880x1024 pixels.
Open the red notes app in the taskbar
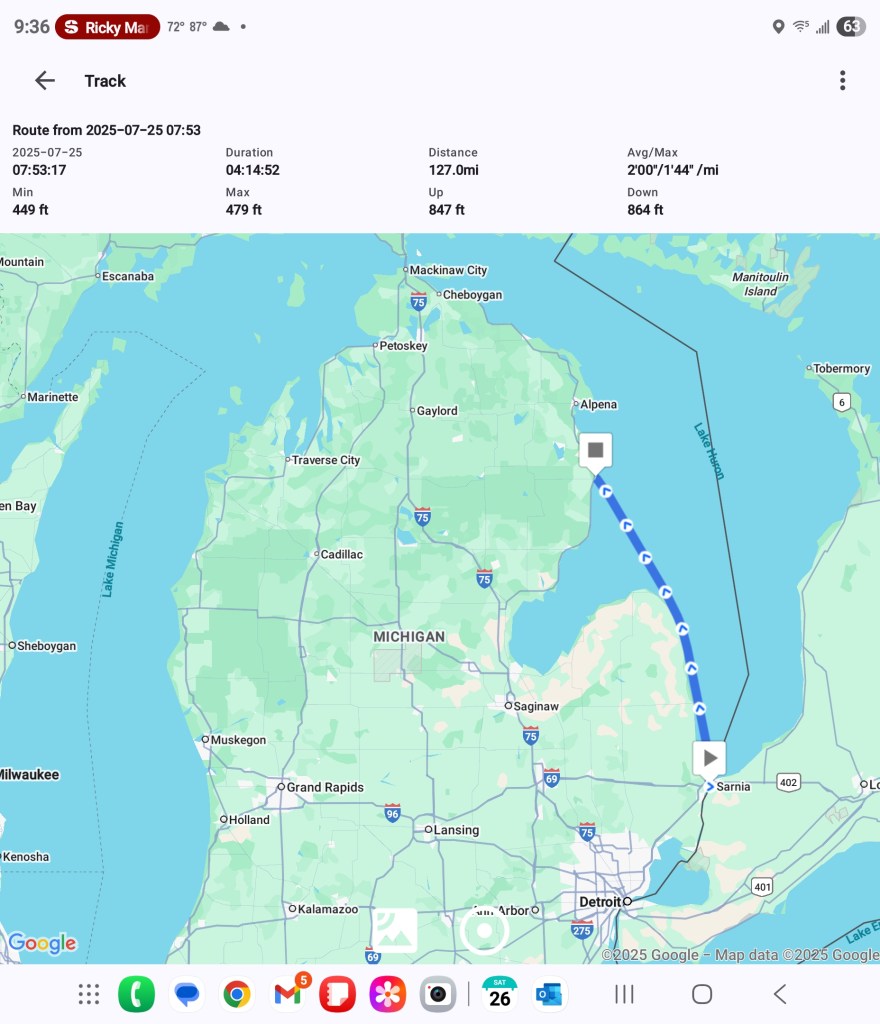click(337, 994)
